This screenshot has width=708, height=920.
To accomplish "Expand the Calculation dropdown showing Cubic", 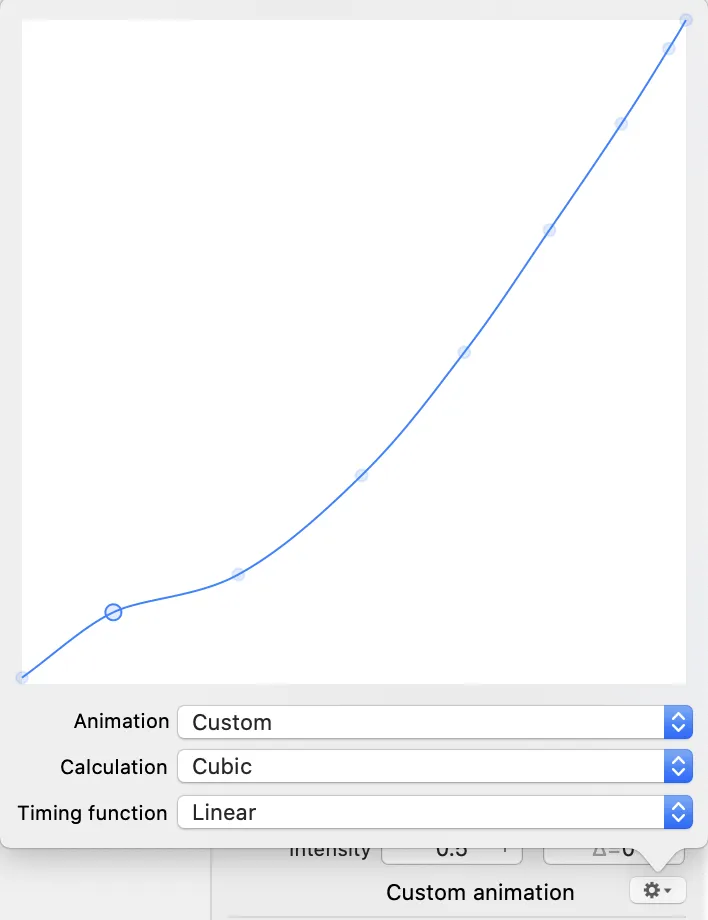I will click(x=435, y=767).
